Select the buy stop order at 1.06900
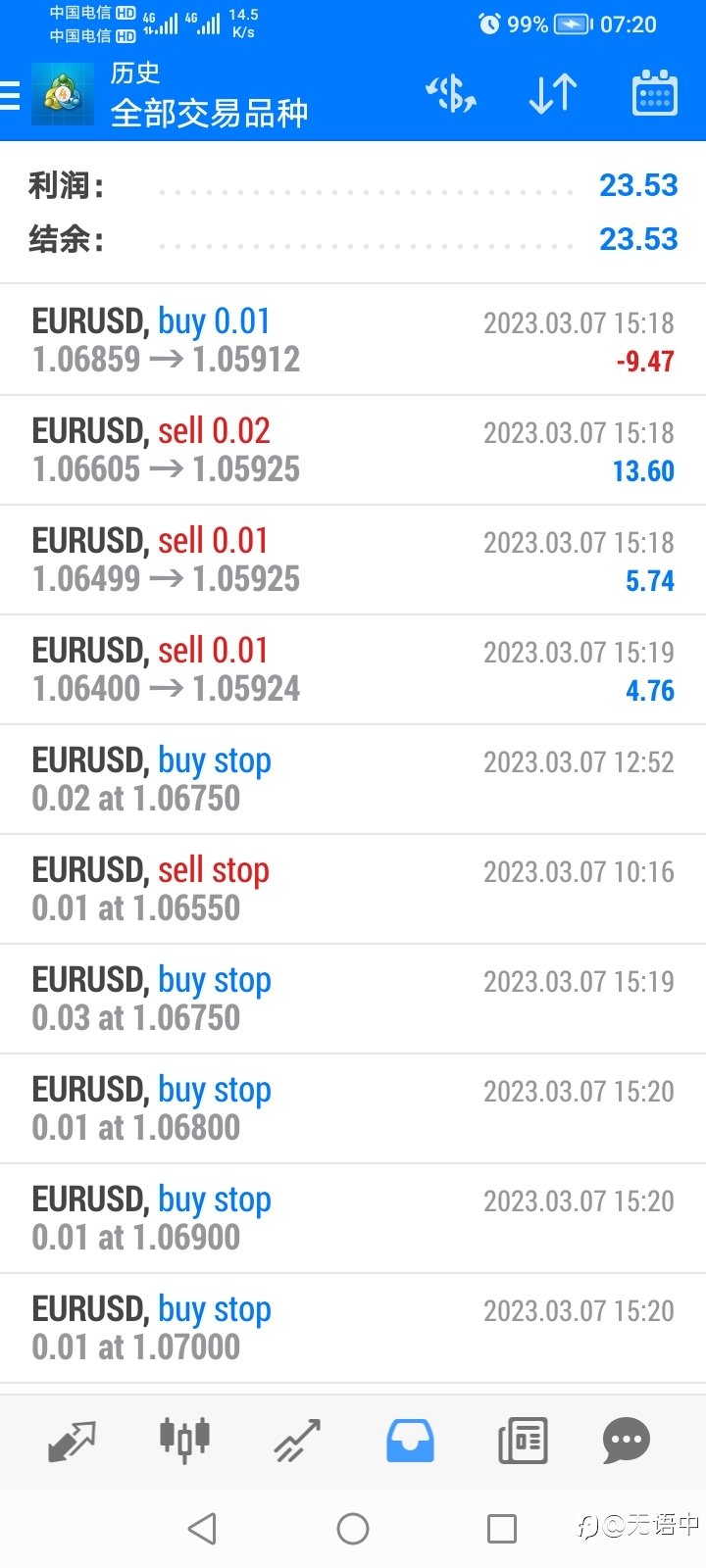This screenshot has height=1568, width=706. (x=353, y=1218)
